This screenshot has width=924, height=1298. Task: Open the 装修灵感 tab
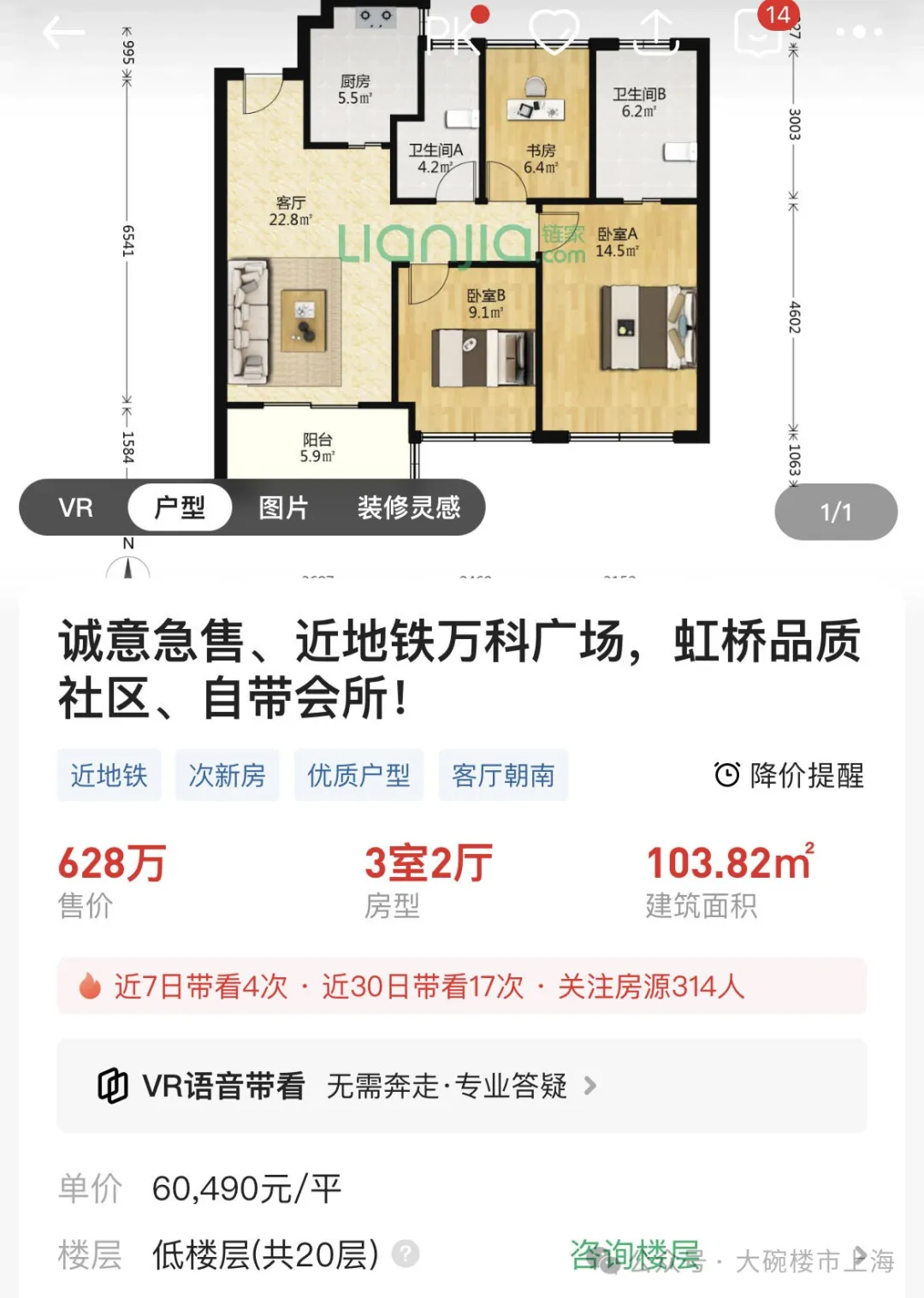(x=411, y=507)
